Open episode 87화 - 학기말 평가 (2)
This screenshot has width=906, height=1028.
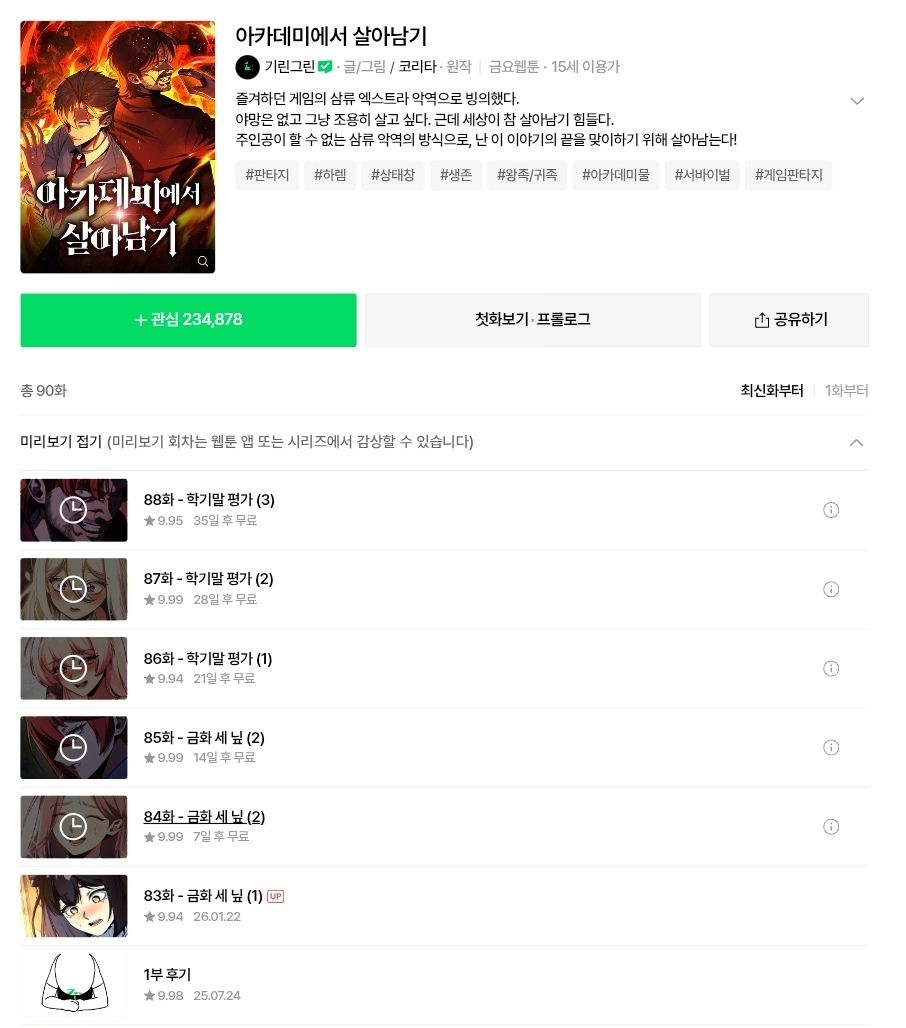tap(208, 579)
